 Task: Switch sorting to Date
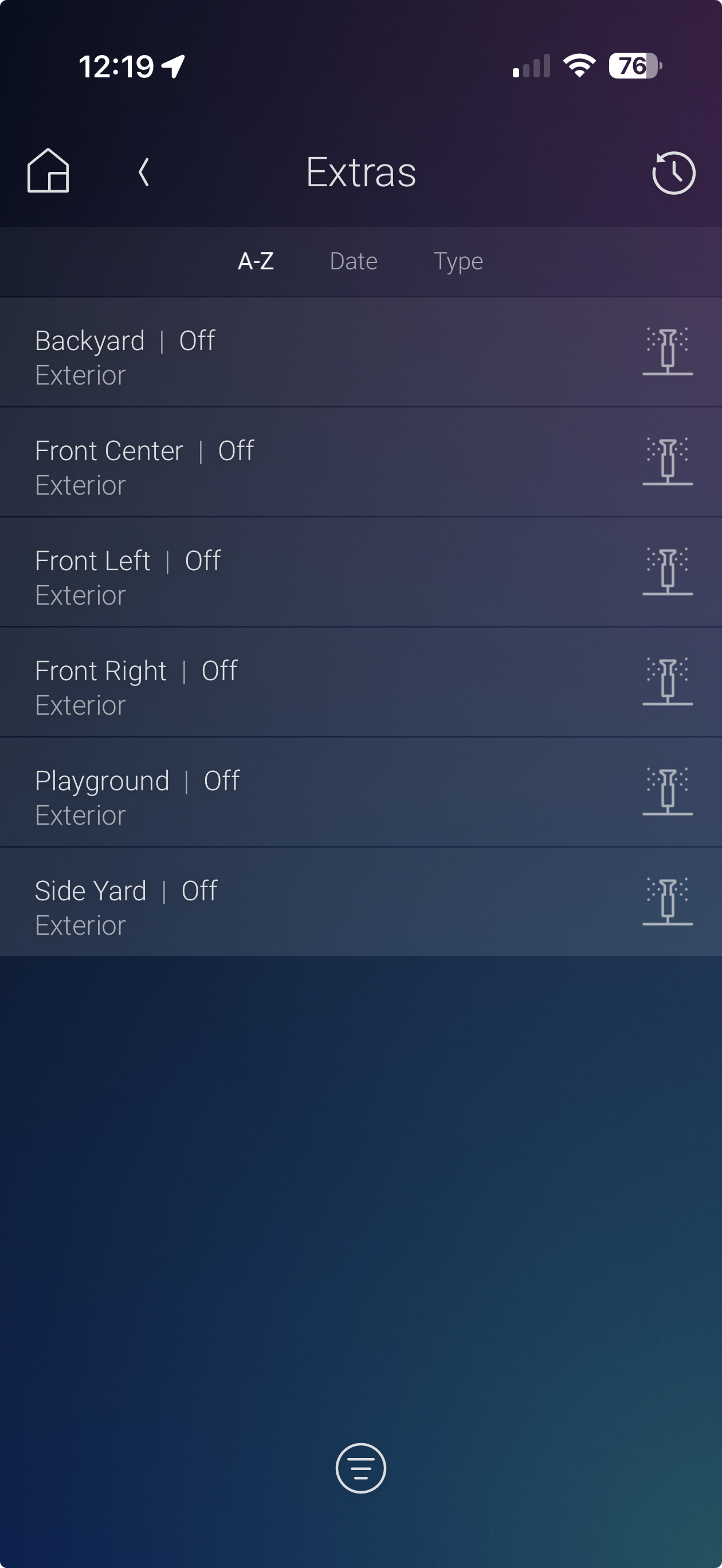click(353, 261)
